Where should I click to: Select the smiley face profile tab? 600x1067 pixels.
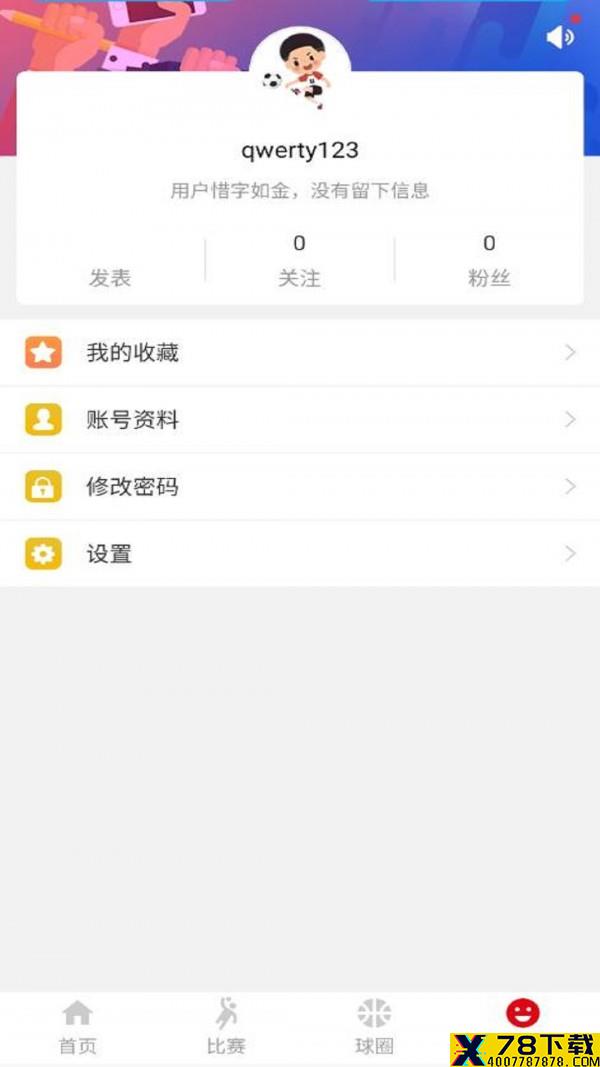[x=523, y=1014]
